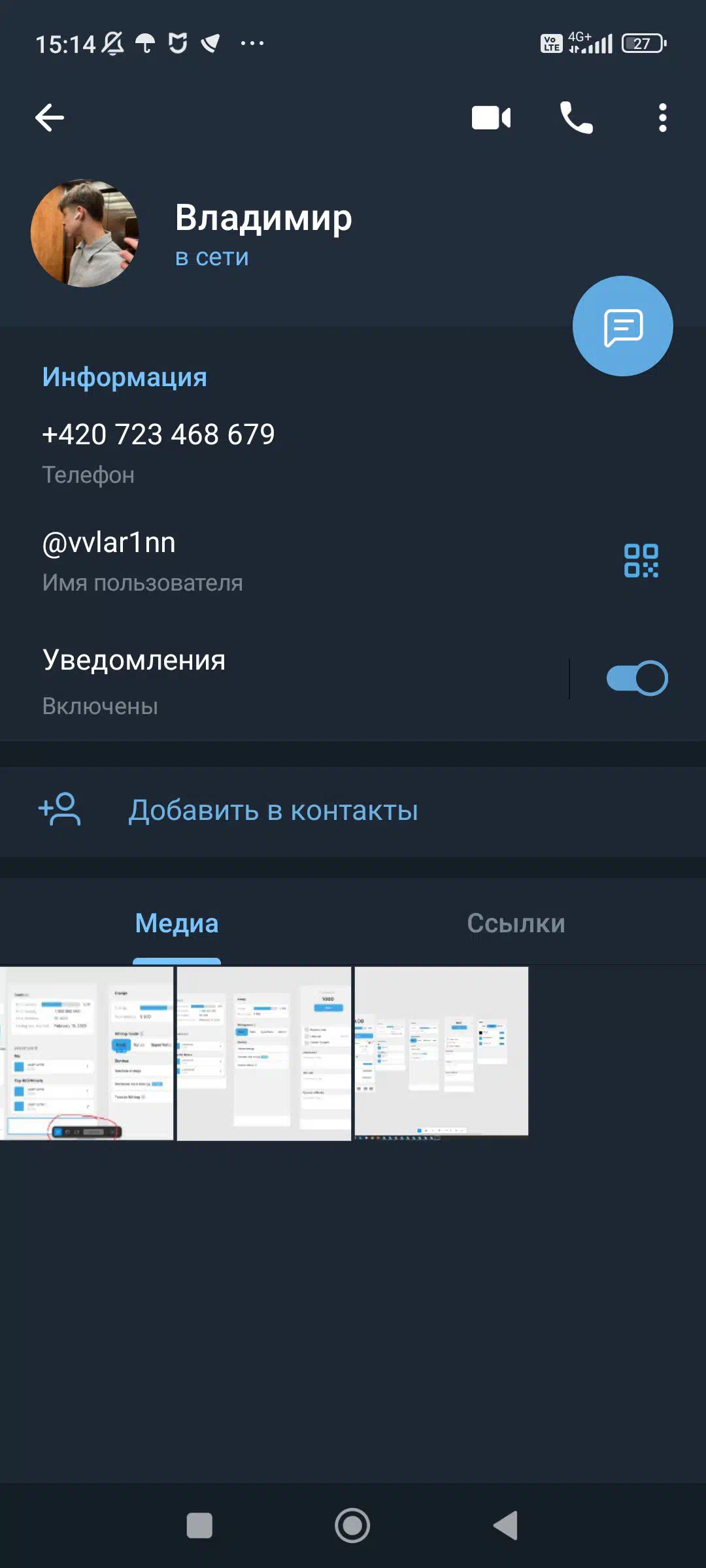Tap Добавить в контакты
Viewport: 706px width, 1568px height.
pyautogui.click(x=273, y=811)
